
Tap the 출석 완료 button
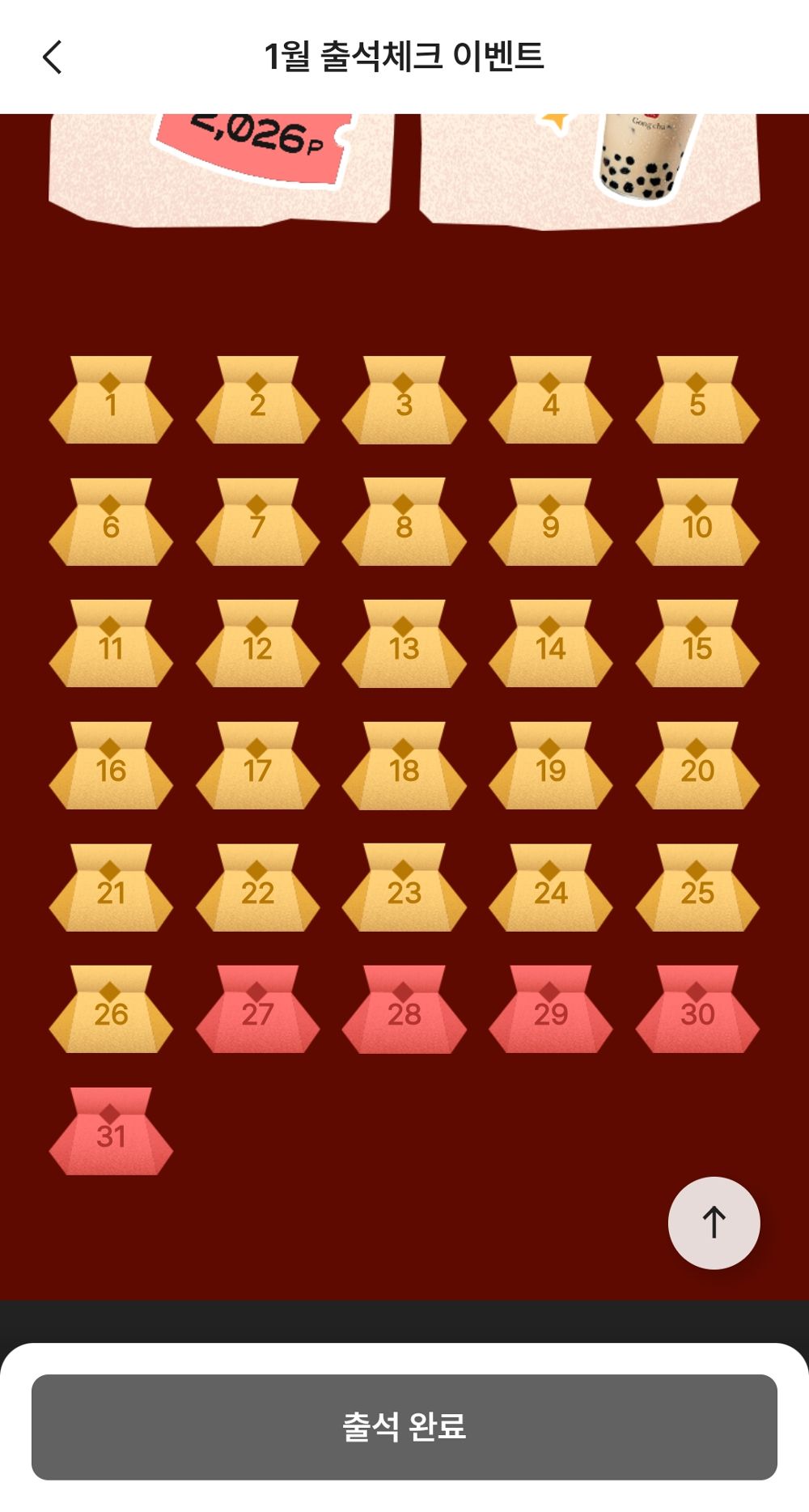coord(404,1426)
